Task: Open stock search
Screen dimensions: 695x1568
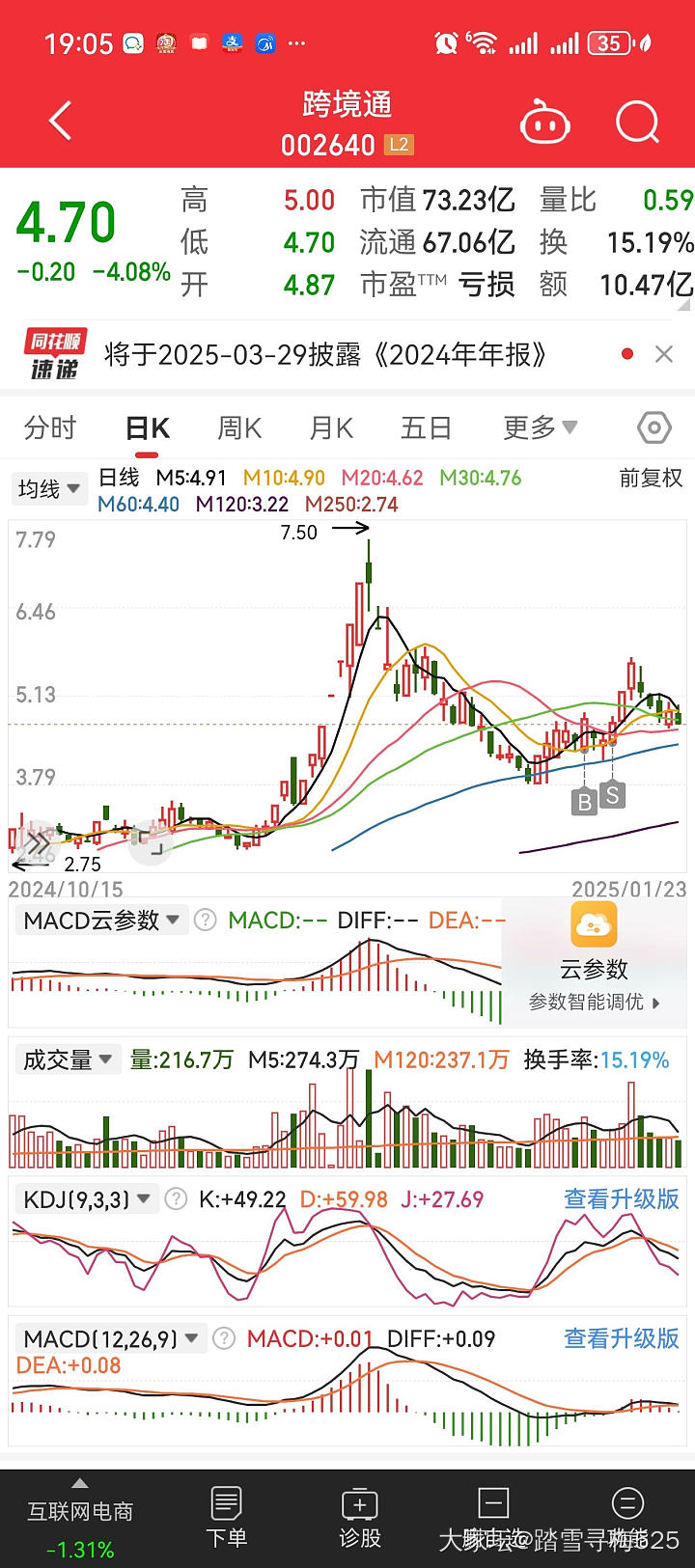Action: [x=637, y=124]
